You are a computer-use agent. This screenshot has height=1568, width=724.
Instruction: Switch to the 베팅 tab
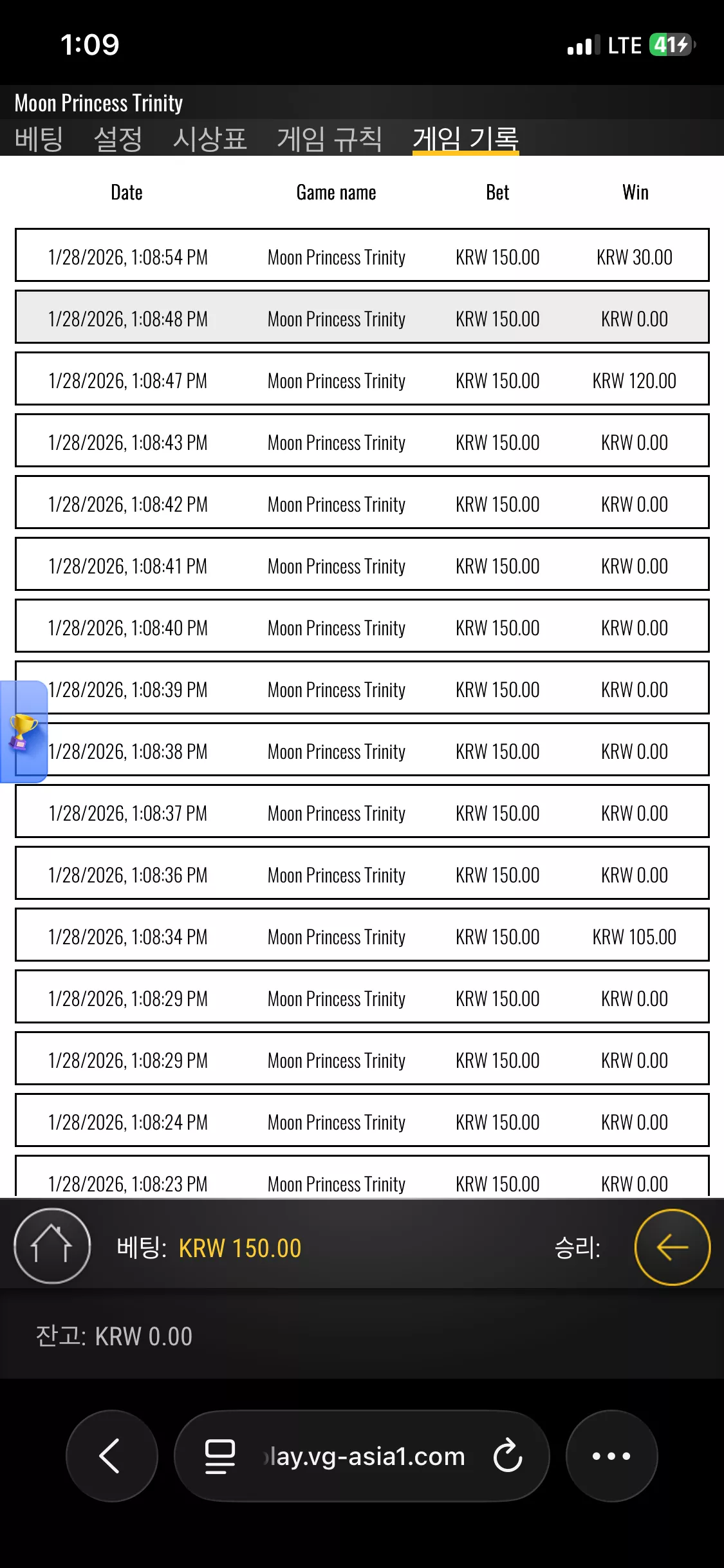pos(39,138)
